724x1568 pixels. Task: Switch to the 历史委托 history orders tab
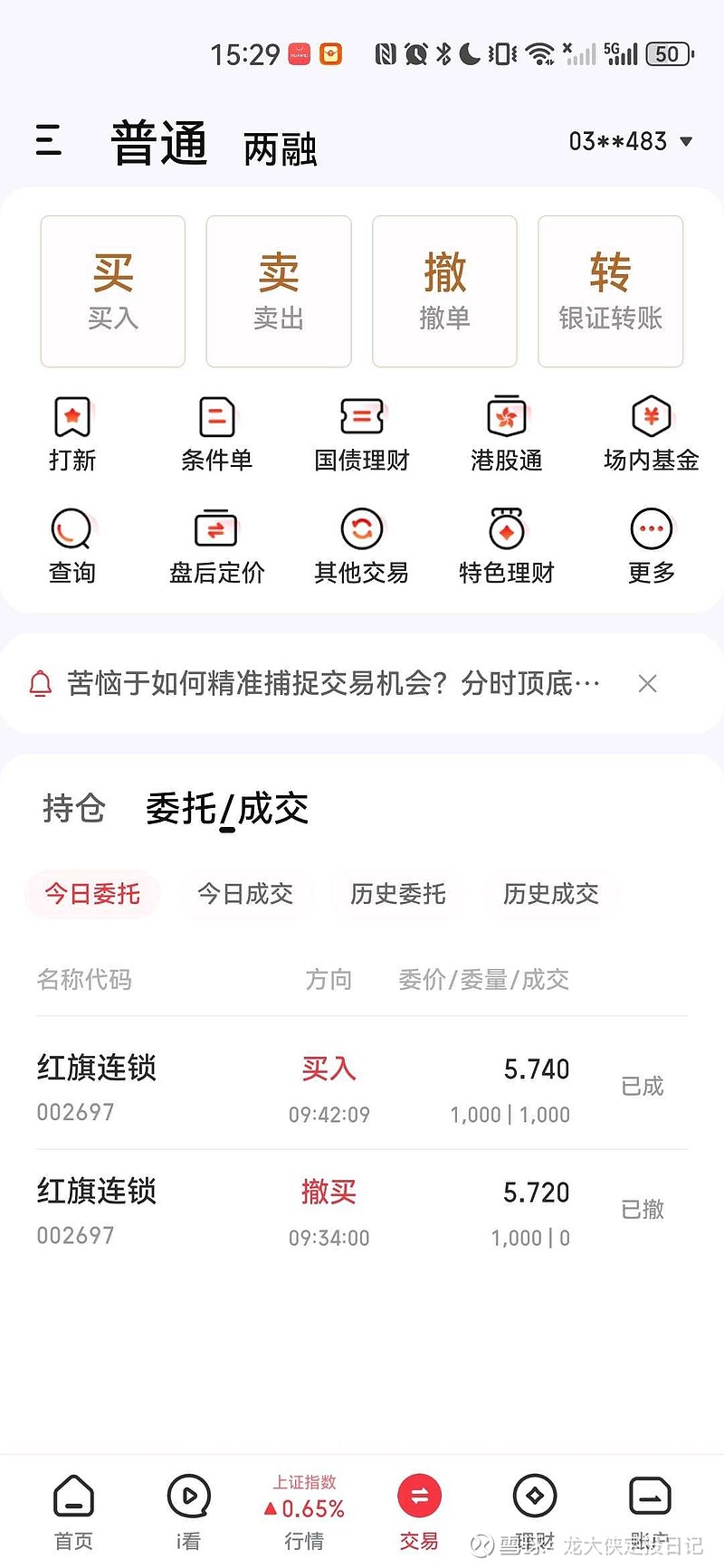398,894
